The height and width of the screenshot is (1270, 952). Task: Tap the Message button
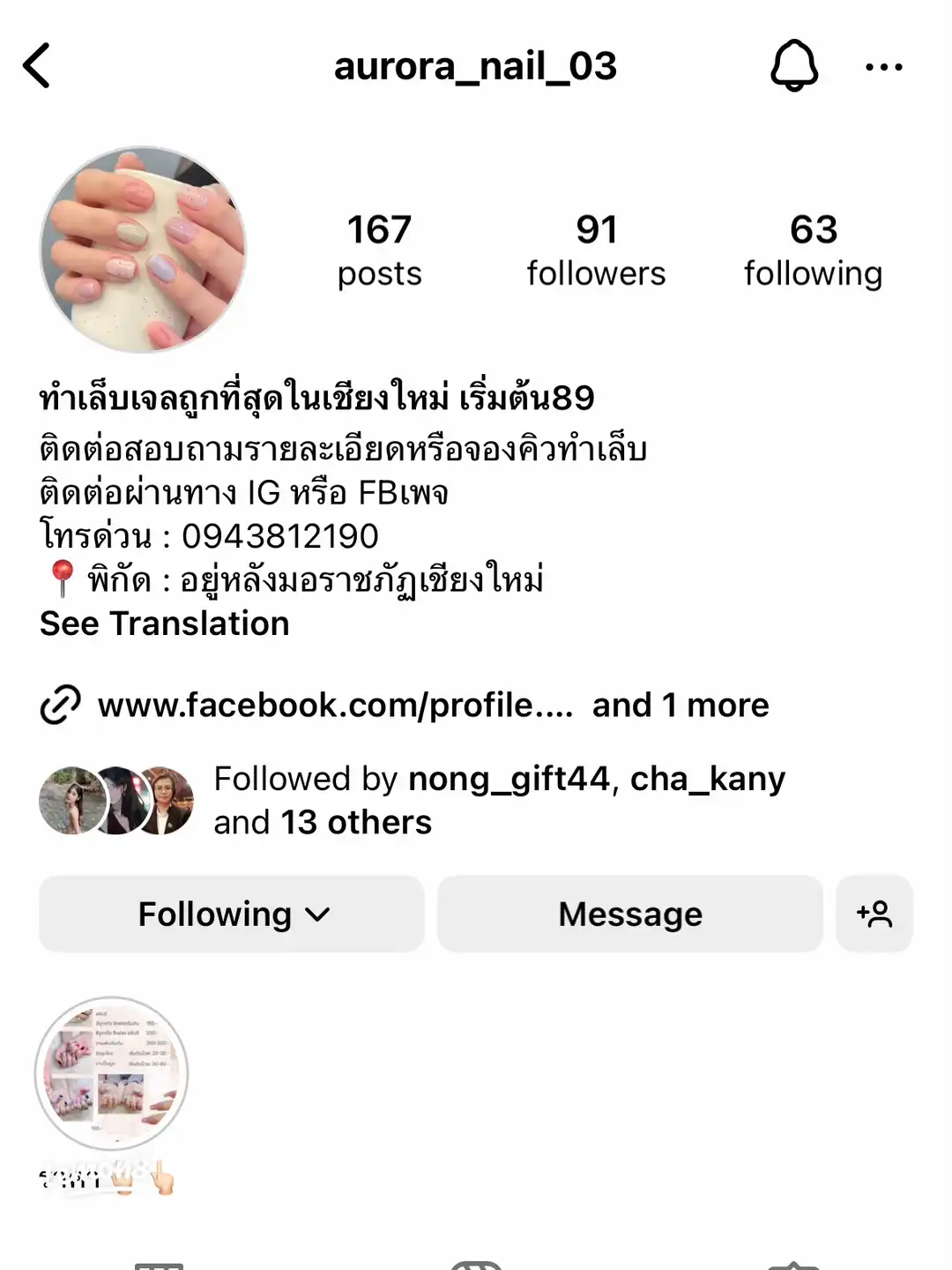pos(628,914)
